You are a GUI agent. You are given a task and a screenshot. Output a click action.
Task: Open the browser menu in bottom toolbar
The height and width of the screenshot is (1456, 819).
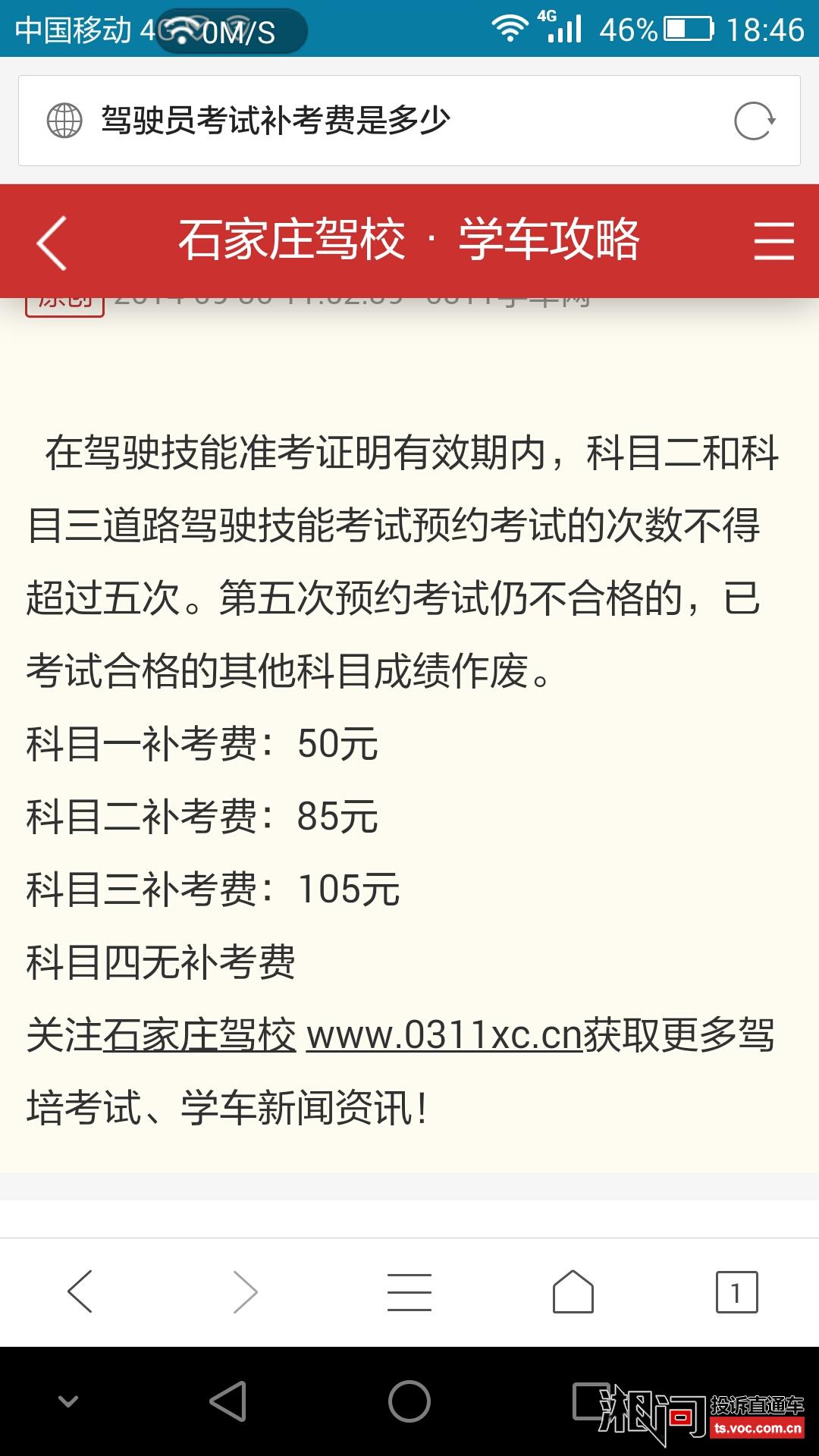coord(409,1292)
